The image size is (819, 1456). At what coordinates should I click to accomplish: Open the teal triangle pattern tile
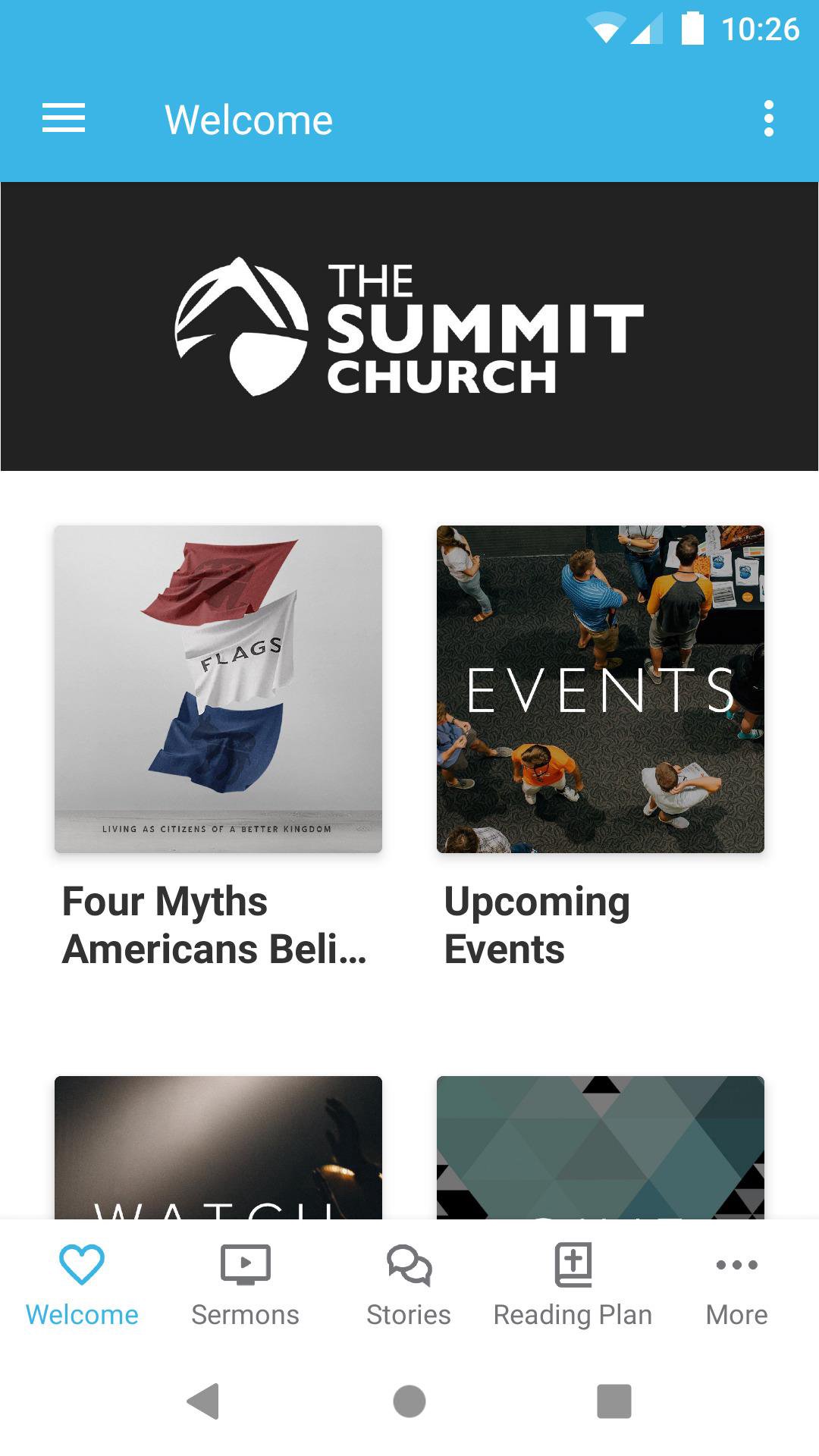coord(600,1147)
